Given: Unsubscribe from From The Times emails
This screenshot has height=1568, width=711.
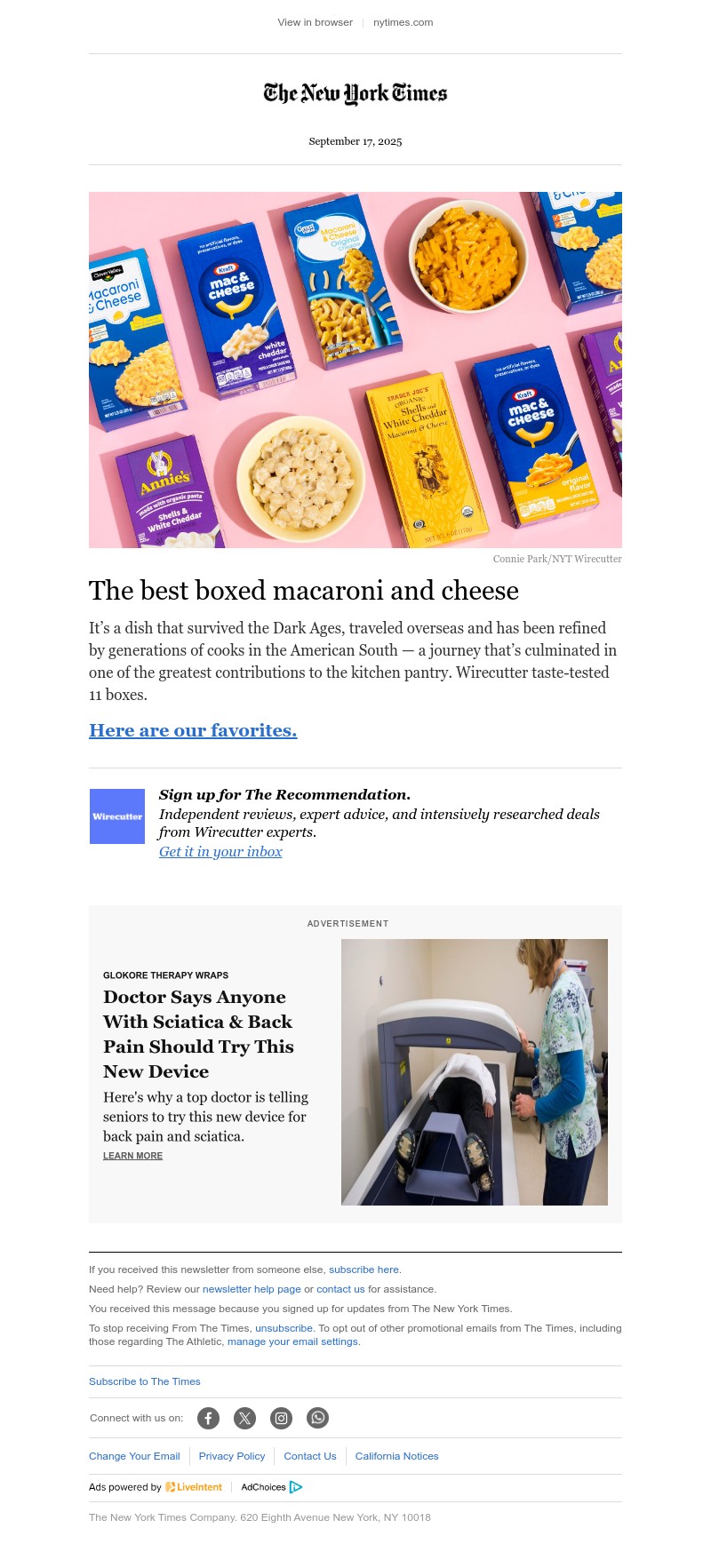Looking at the screenshot, I should (x=284, y=1328).
